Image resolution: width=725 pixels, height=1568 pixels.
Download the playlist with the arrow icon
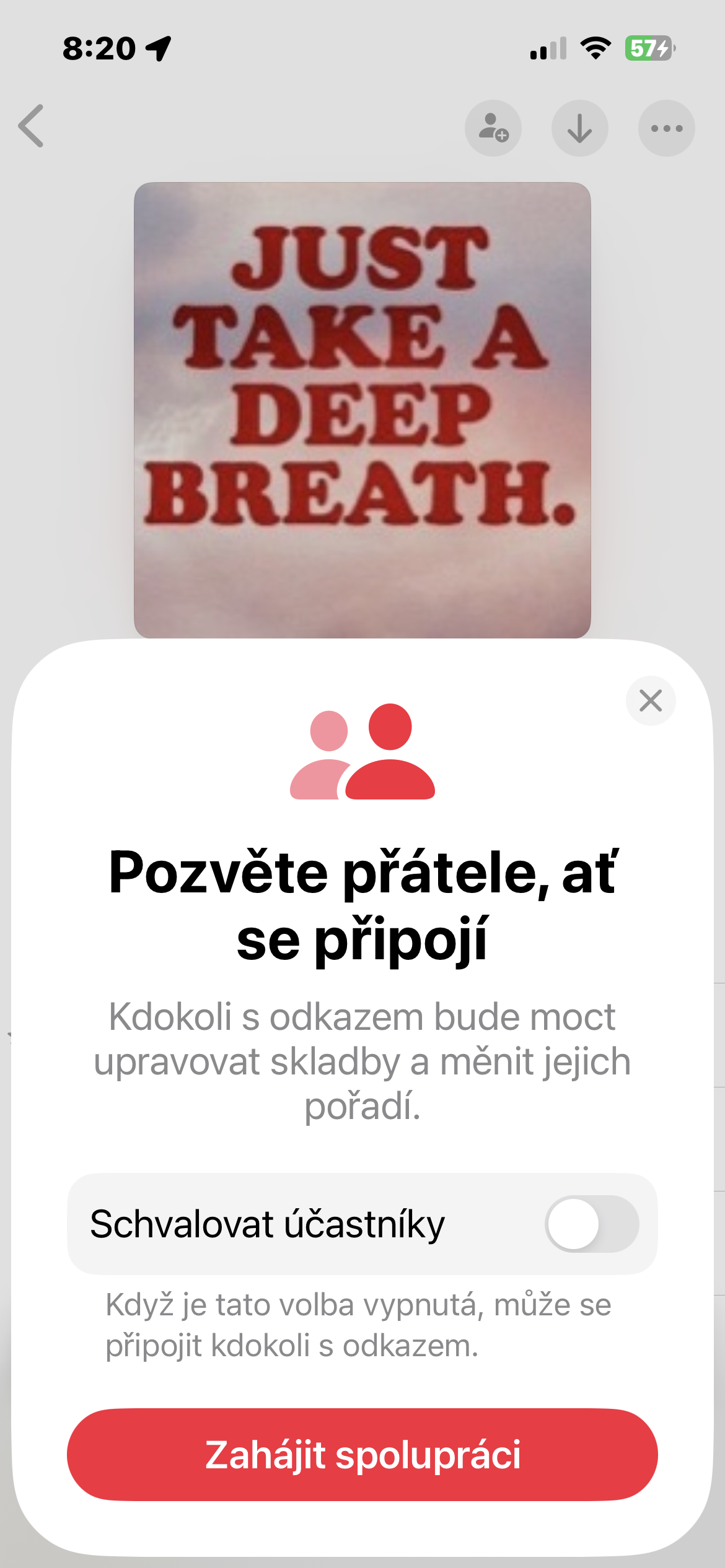[579, 128]
